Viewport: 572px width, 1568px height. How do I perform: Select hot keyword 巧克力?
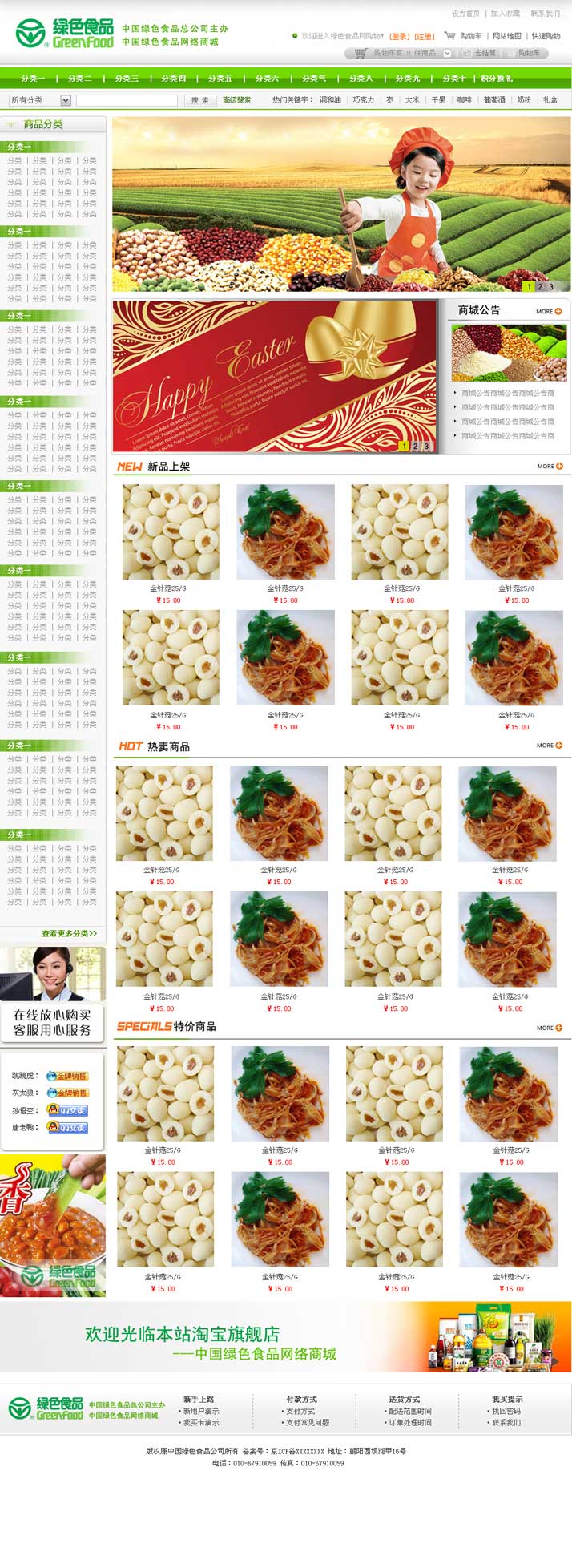coord(363,100)
